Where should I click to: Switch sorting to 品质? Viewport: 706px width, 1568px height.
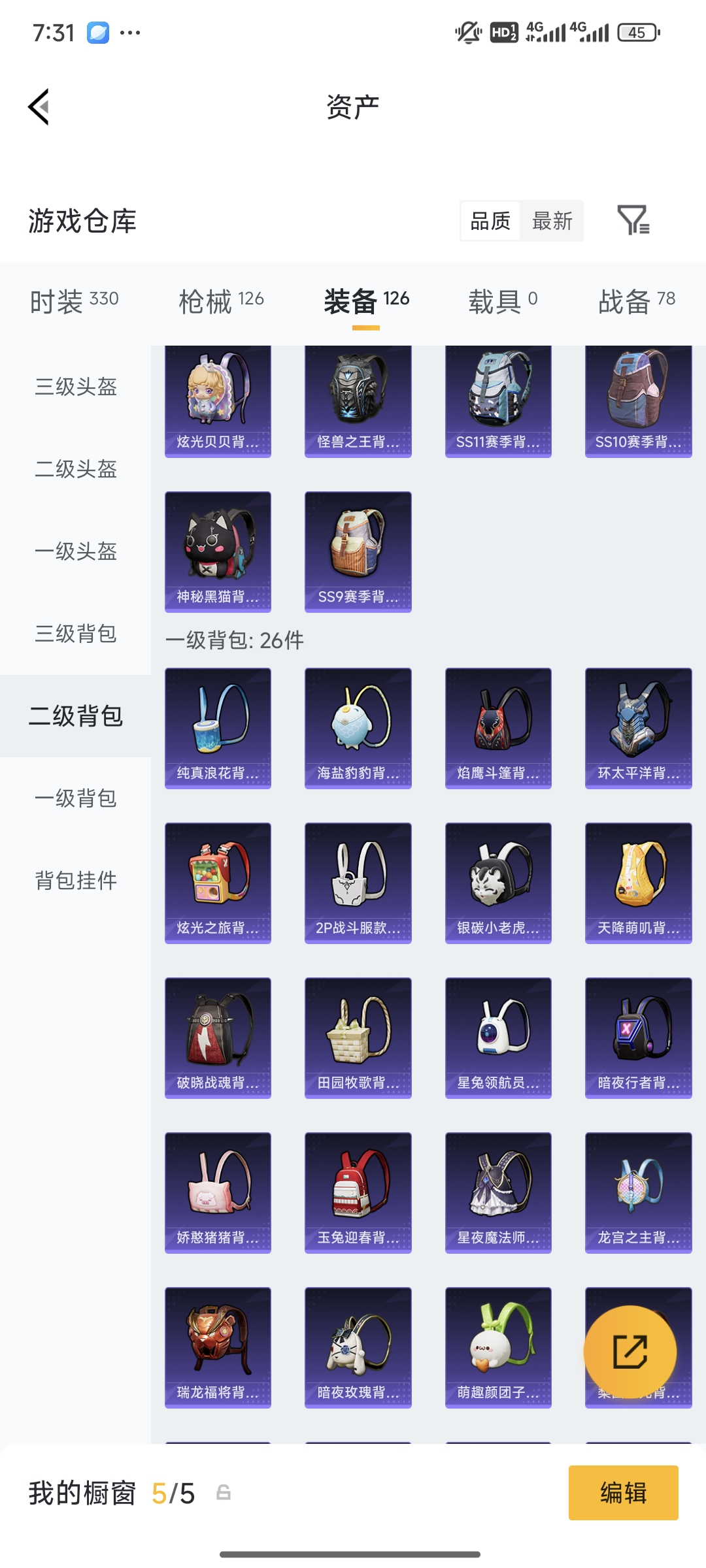tap(489, 221)
